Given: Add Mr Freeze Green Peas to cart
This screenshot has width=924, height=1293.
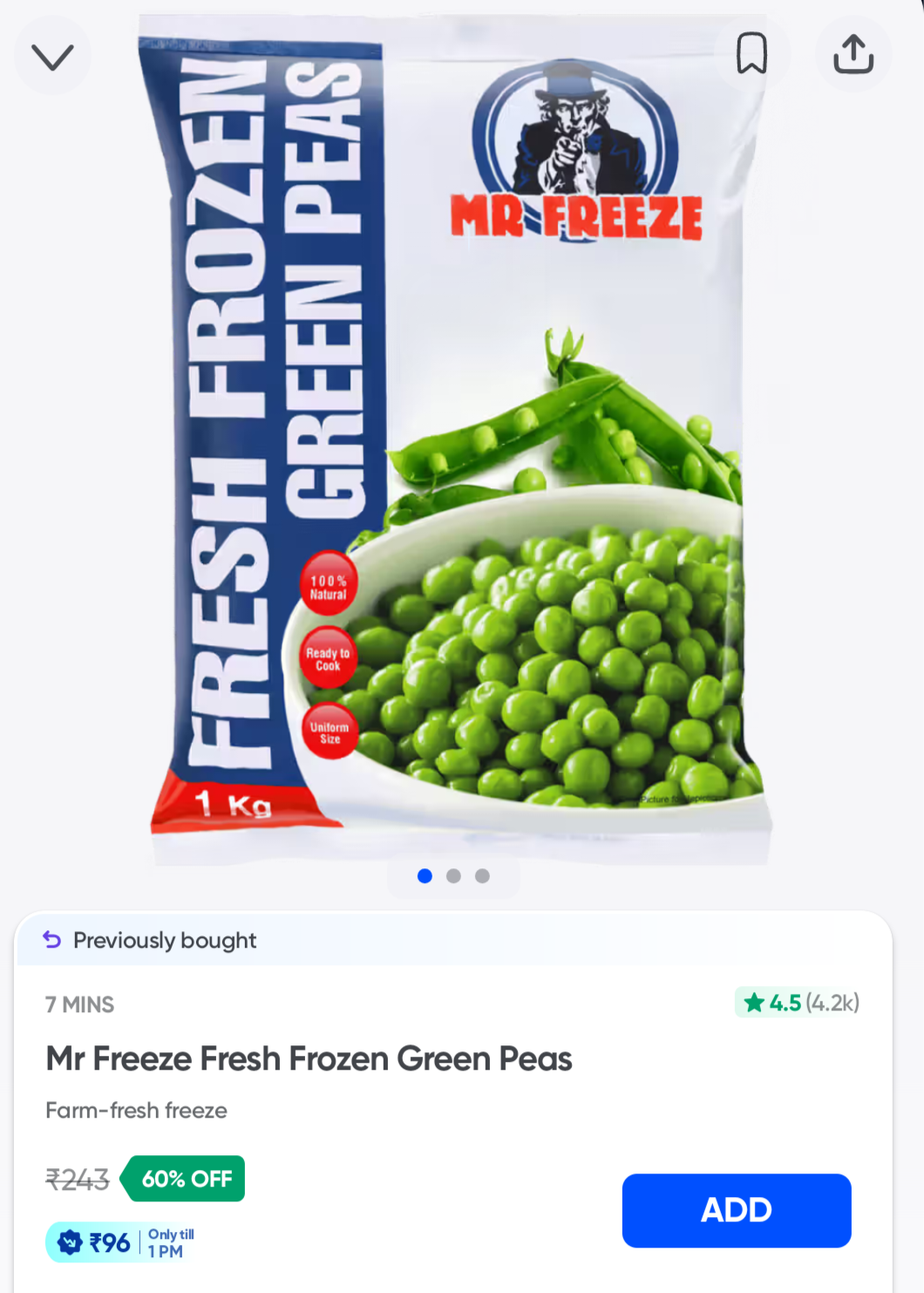Looking at the screenshot, I should pyautogui.click(x=736, y=1210).
